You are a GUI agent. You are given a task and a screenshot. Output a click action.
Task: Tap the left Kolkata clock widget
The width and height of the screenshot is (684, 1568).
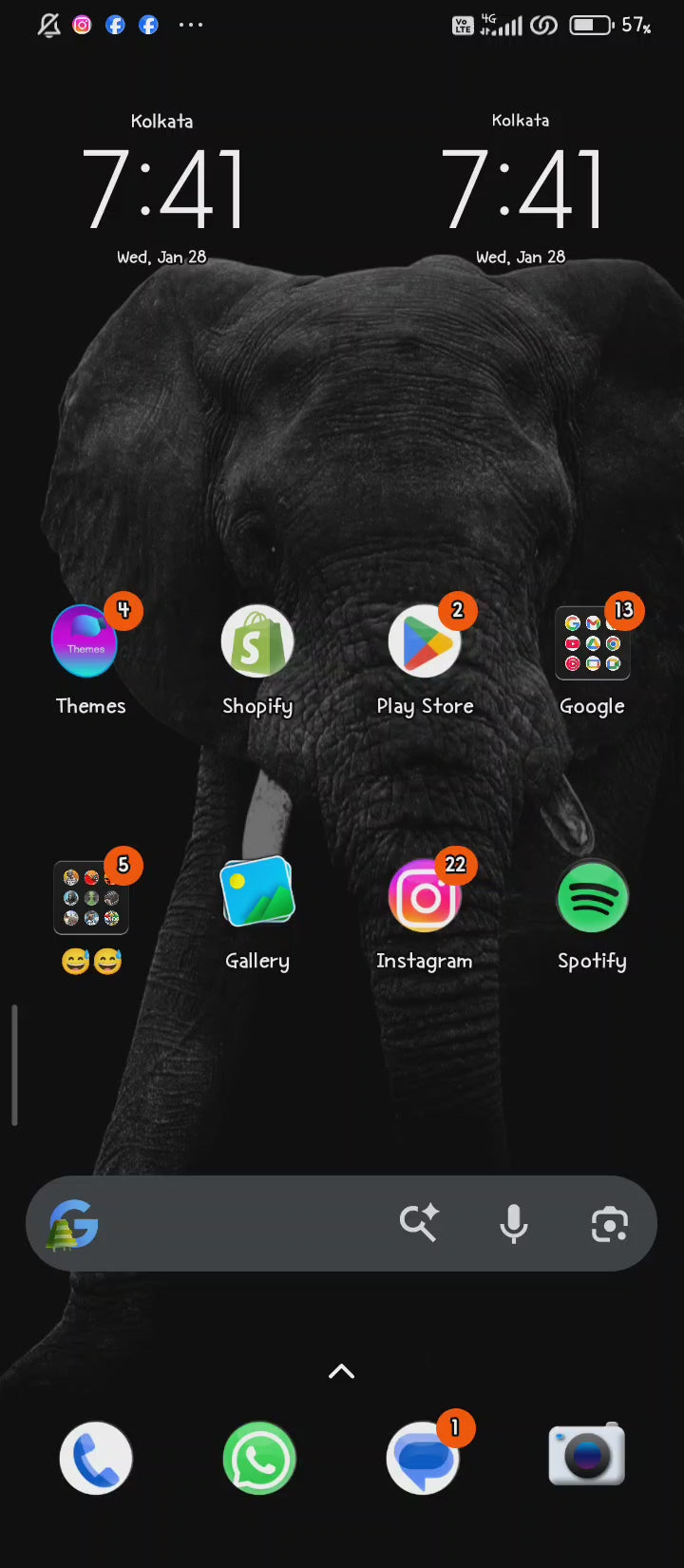click(162, 190)
